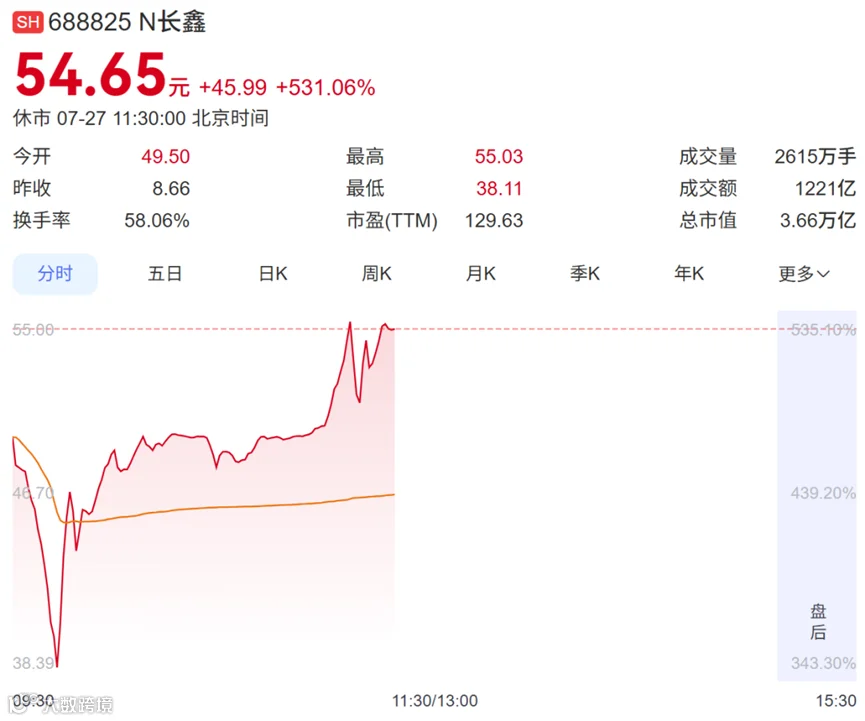Switch to the 五日 chart tab
The height and width of the screenshot is (721, 865).
tap(164, 274)
